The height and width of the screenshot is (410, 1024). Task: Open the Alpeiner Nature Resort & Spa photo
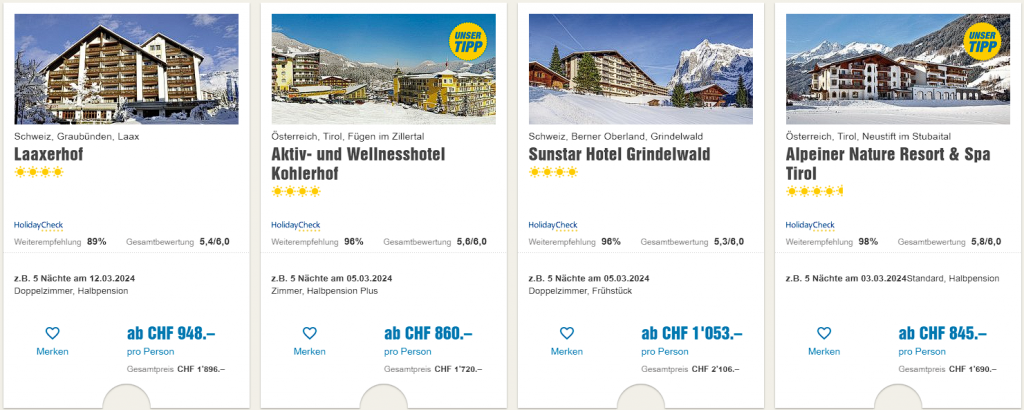point(898,68)
